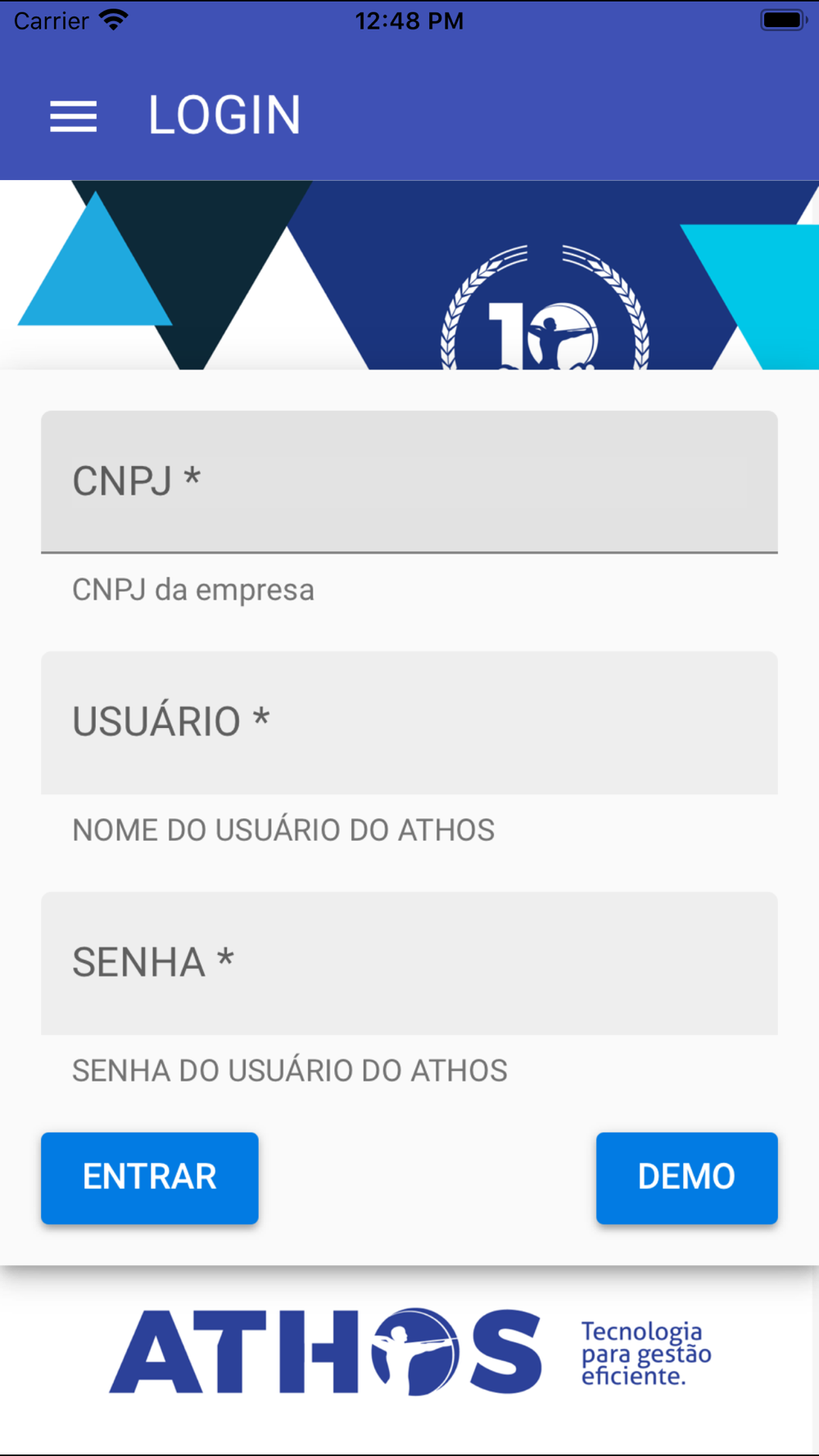This screenshot has width=819, height=1456.
Task: Tap the SENHA password field
Action: 409,964
